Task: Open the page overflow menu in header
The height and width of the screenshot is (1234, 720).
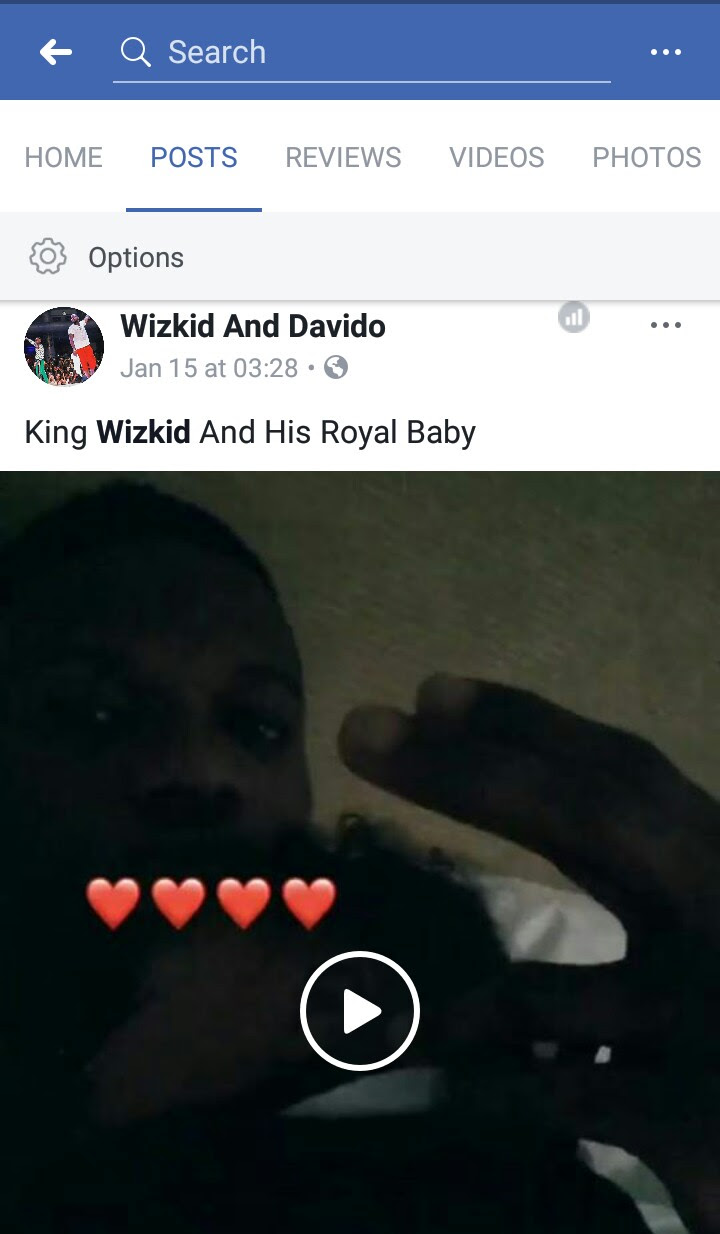Action: [665, 52]
